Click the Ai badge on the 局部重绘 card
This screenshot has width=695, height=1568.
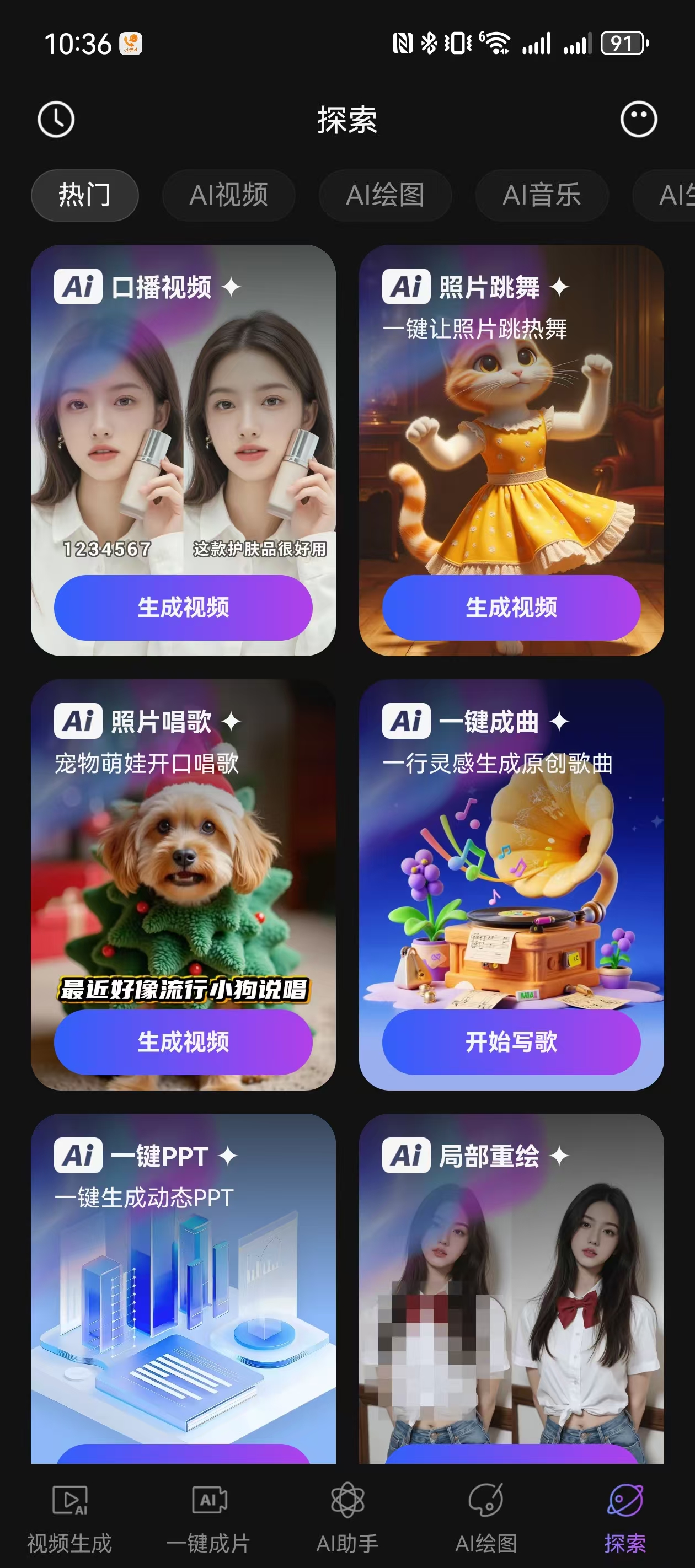click(x=407, y=1155)
